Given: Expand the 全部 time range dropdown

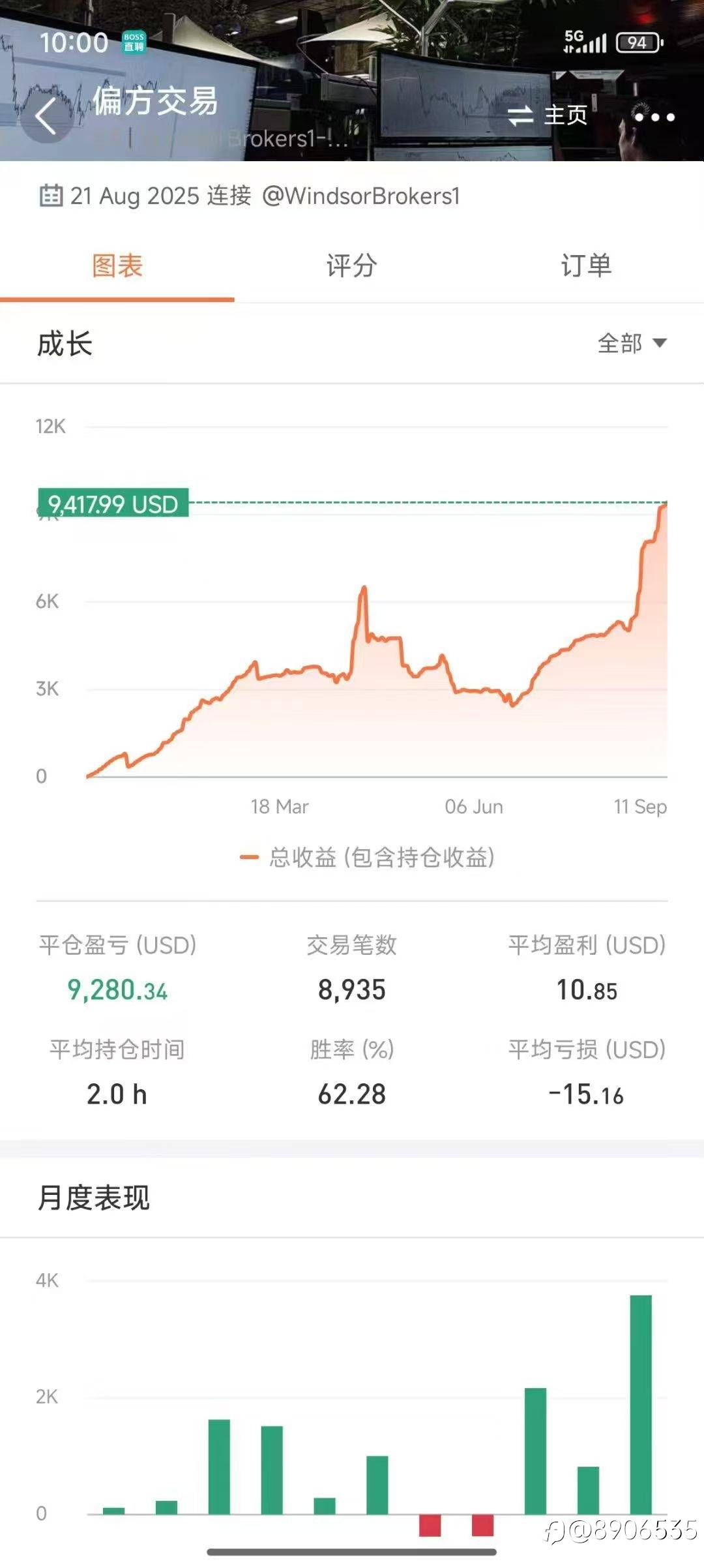Looking at the screenshot, I should pos(632,343).
